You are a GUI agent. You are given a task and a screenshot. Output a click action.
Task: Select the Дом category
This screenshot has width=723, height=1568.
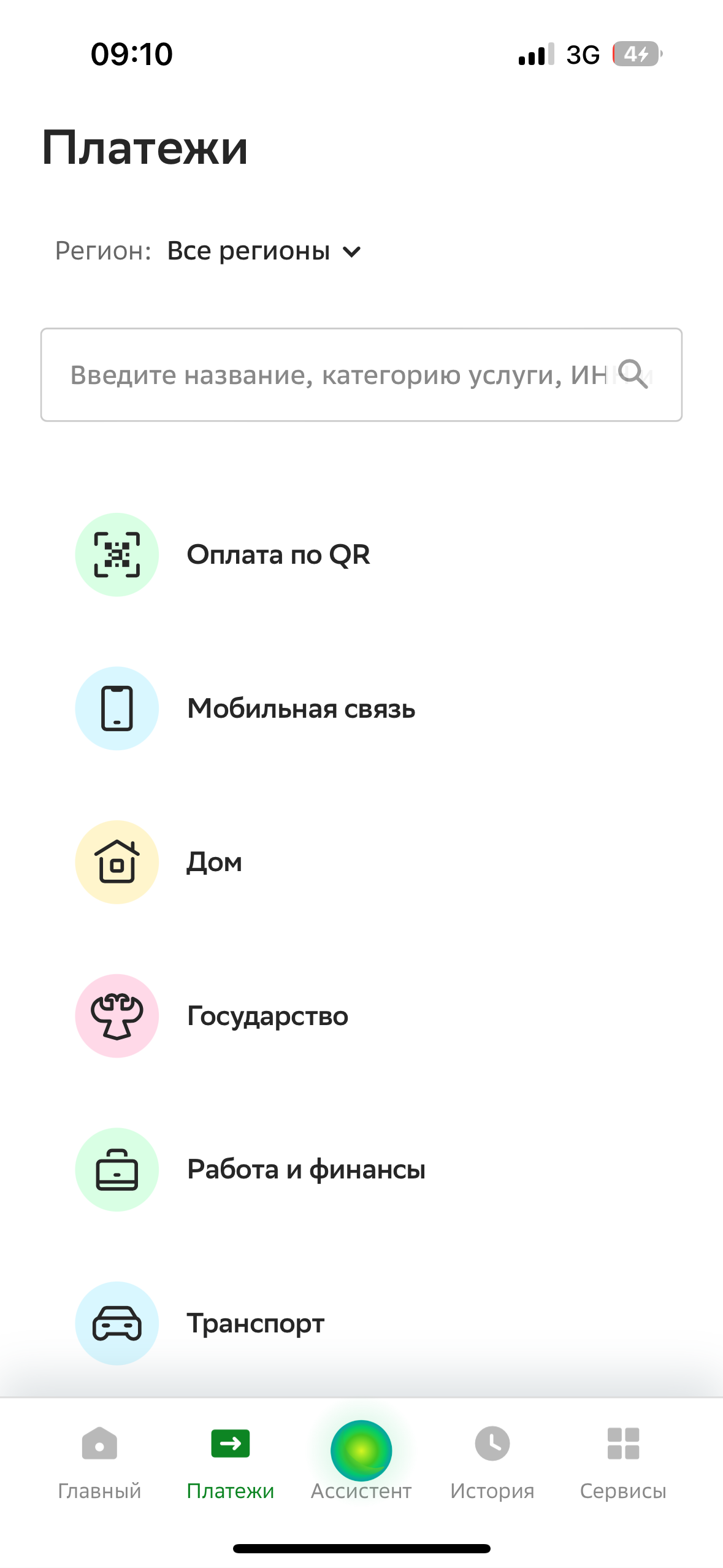coord(214,863)
